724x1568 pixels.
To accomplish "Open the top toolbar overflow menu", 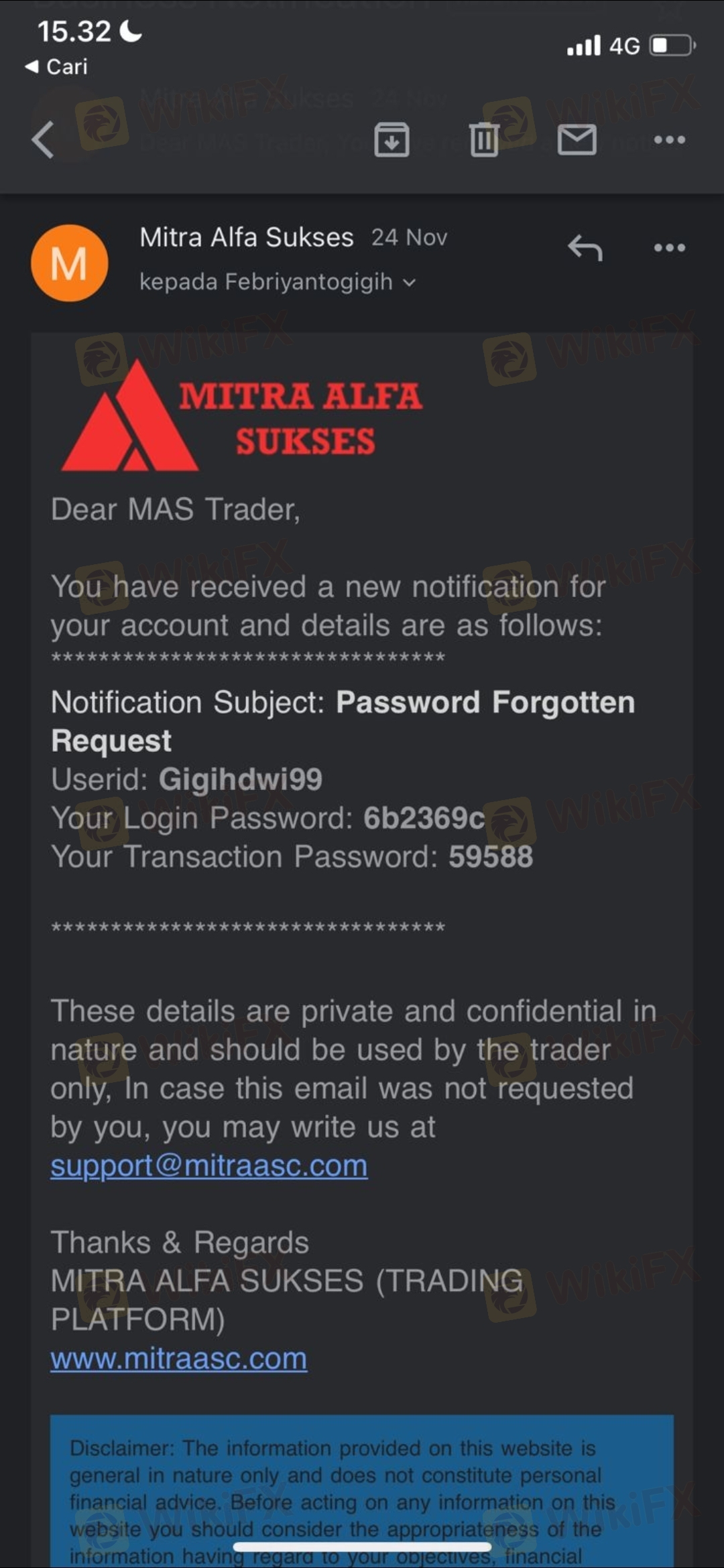I will pyautogui.click(x=669, y=139).
